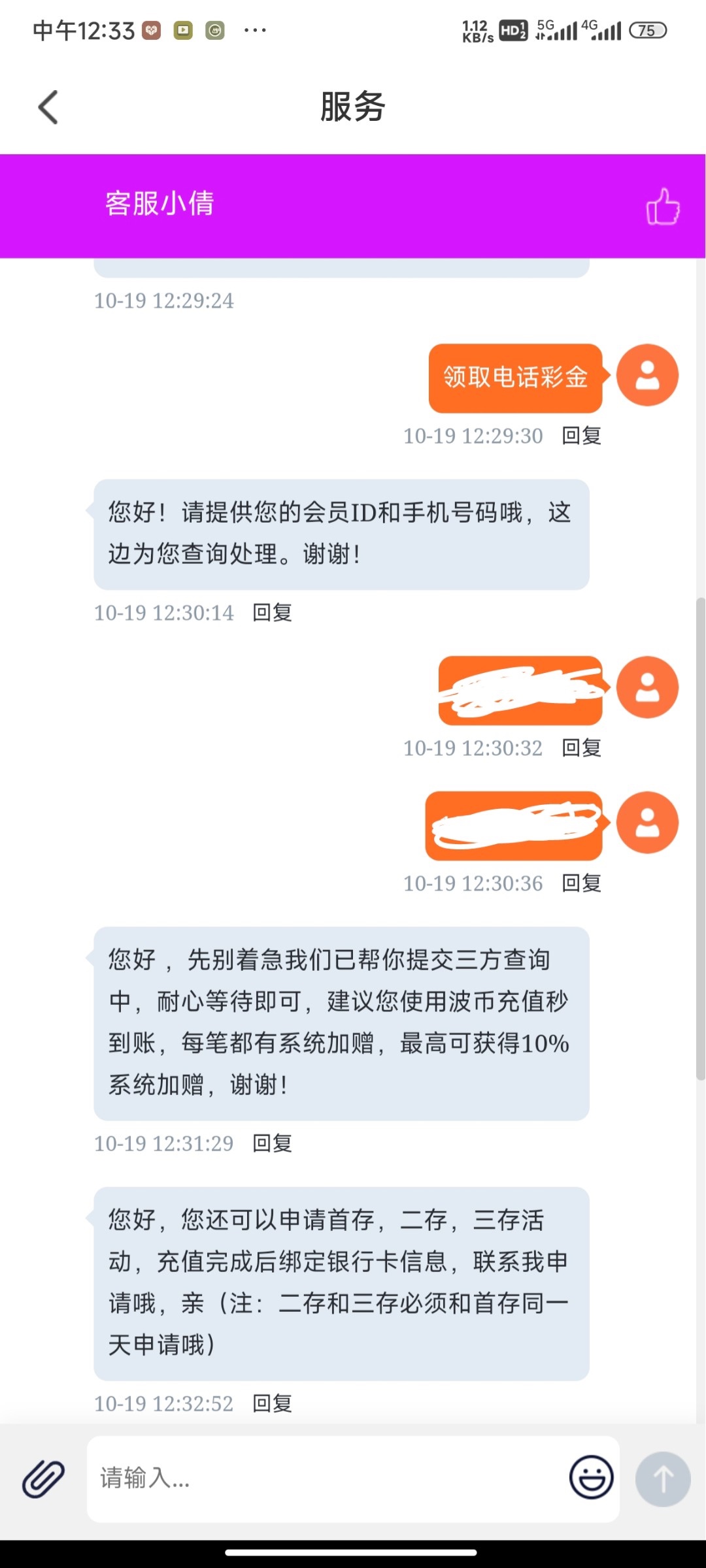This screenshot has width=706, height=1568.
Task: Open the ellipsis menu in status bar
Action: pos(256,30)
